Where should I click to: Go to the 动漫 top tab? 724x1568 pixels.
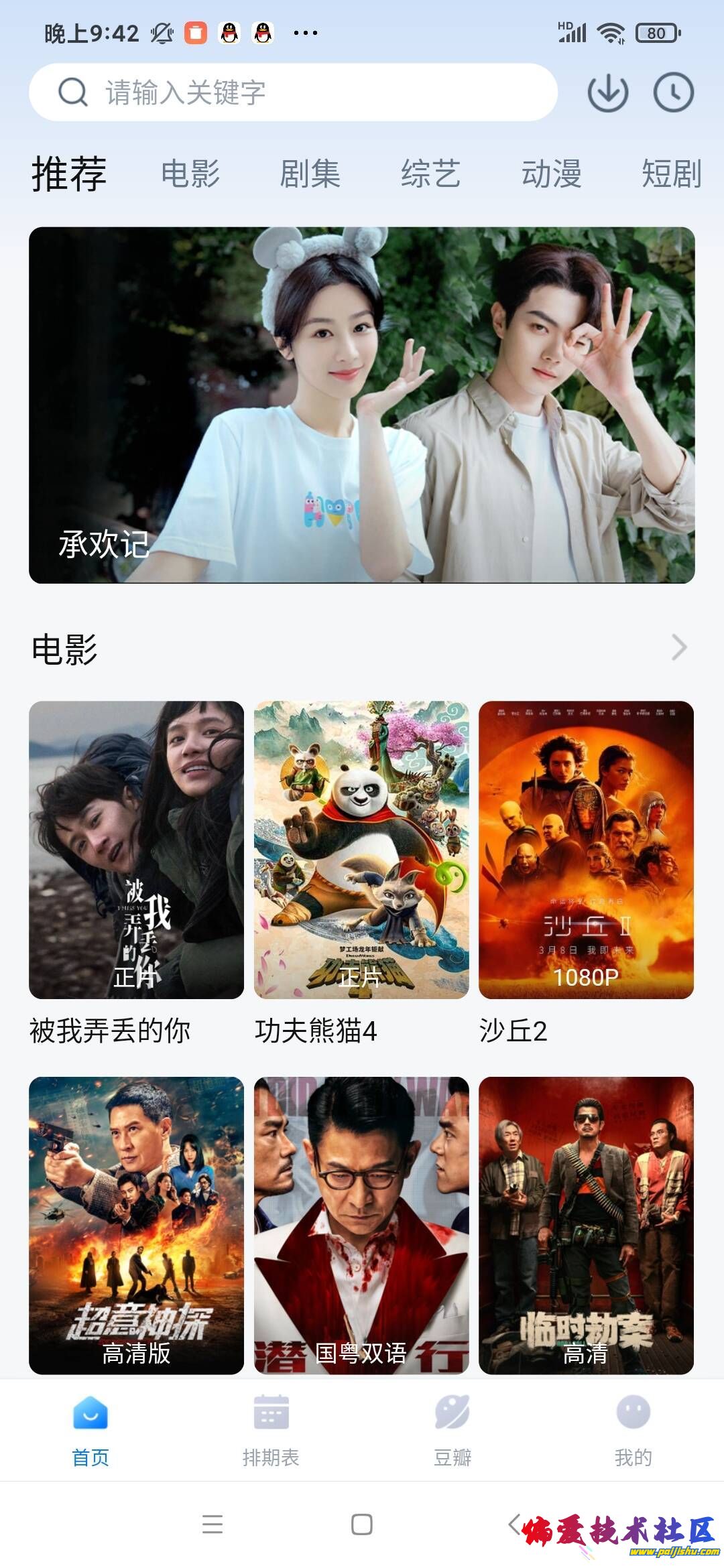pyautogui.click(x=551, y=174)
